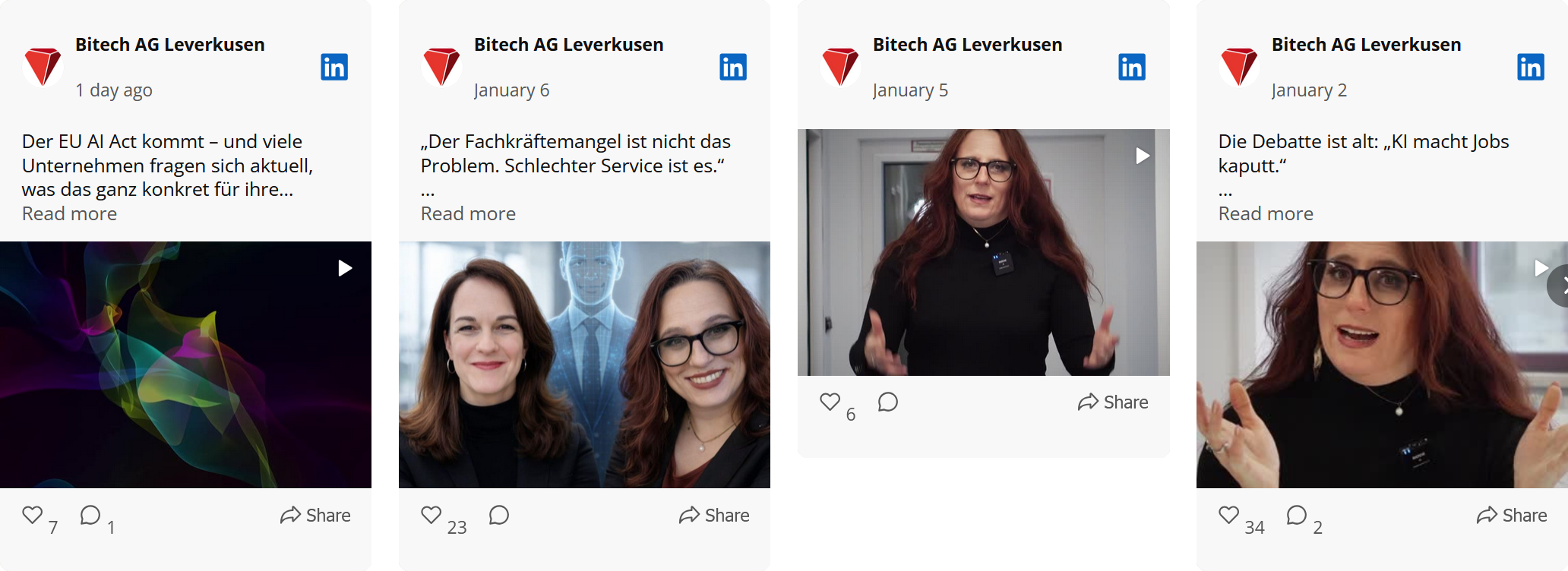This screenshot has width=1568, height=571.
Task: Share the January 6 post
Action: [714, 516]
